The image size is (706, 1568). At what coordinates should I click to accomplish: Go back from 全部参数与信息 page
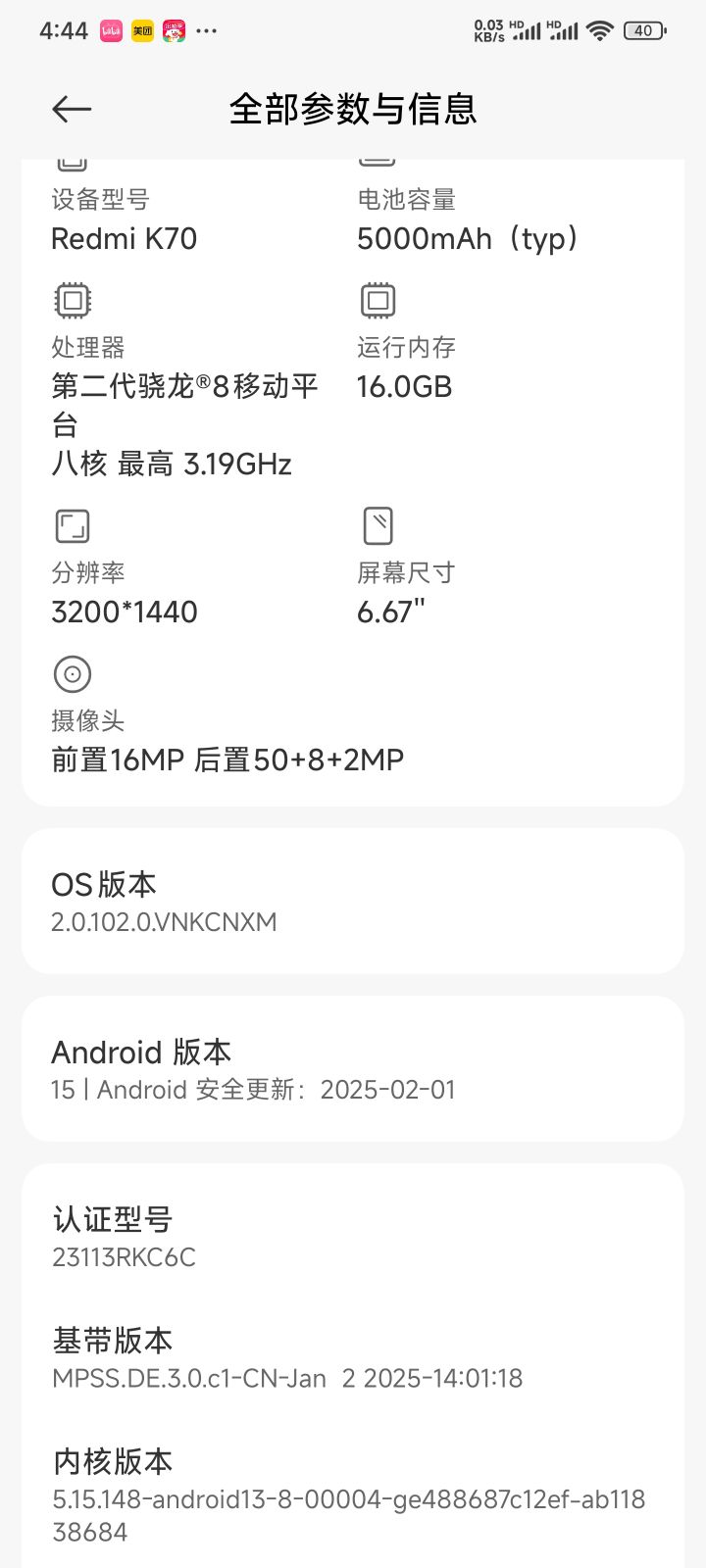coord(72,109)
